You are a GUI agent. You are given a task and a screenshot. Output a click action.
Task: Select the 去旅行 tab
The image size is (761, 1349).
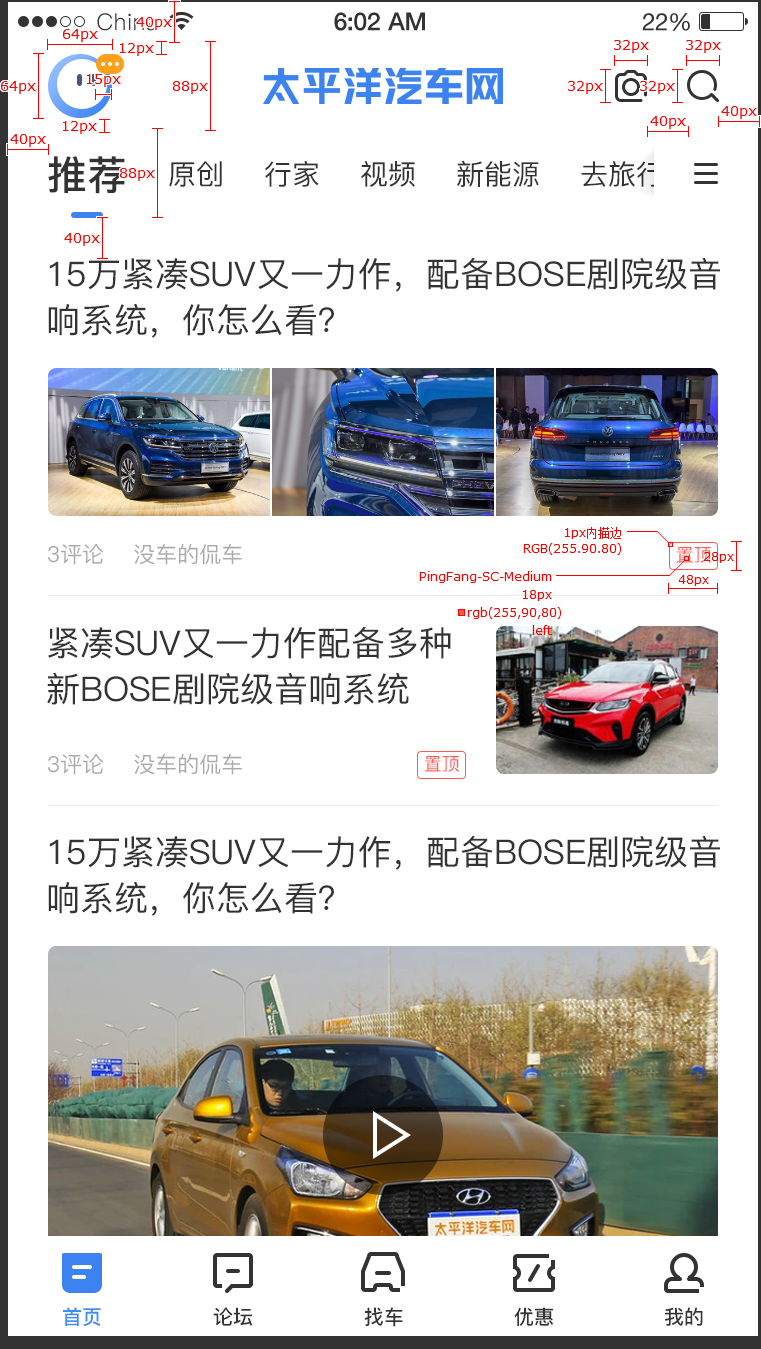pyautogui.click(x=617, y=174)
